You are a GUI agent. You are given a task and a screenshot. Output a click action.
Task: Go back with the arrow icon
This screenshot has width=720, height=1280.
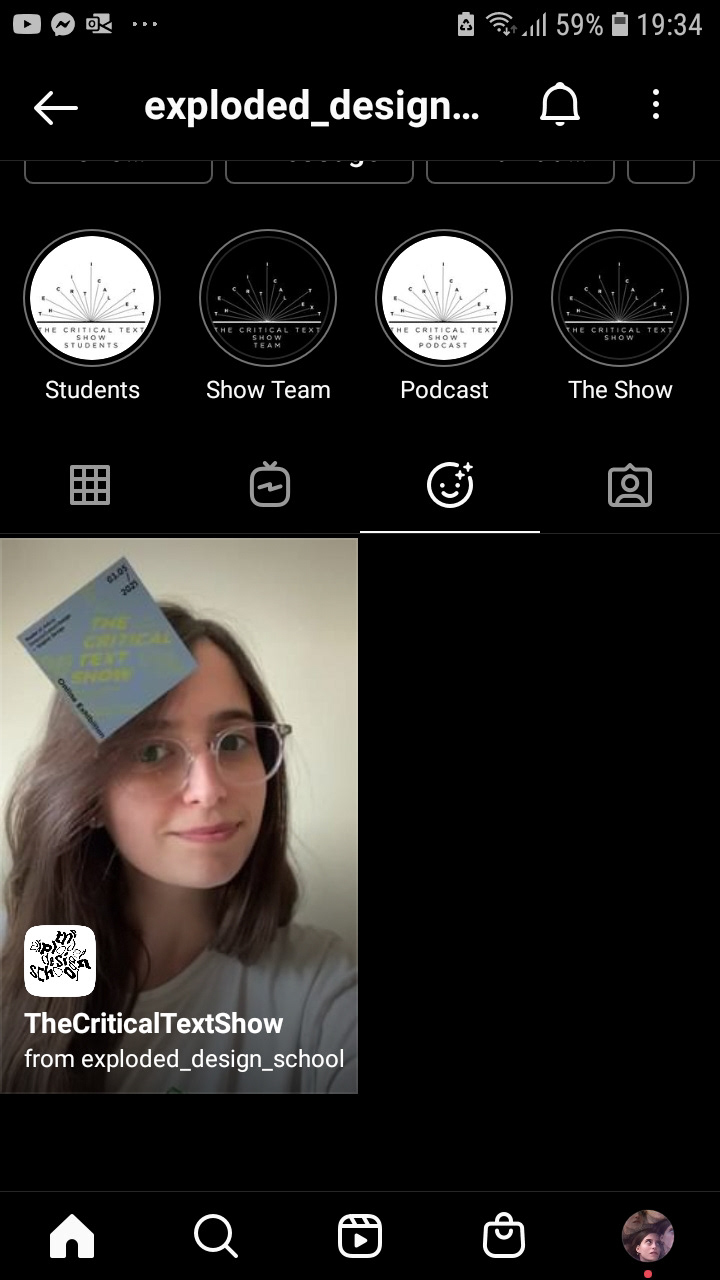point(55,107)
